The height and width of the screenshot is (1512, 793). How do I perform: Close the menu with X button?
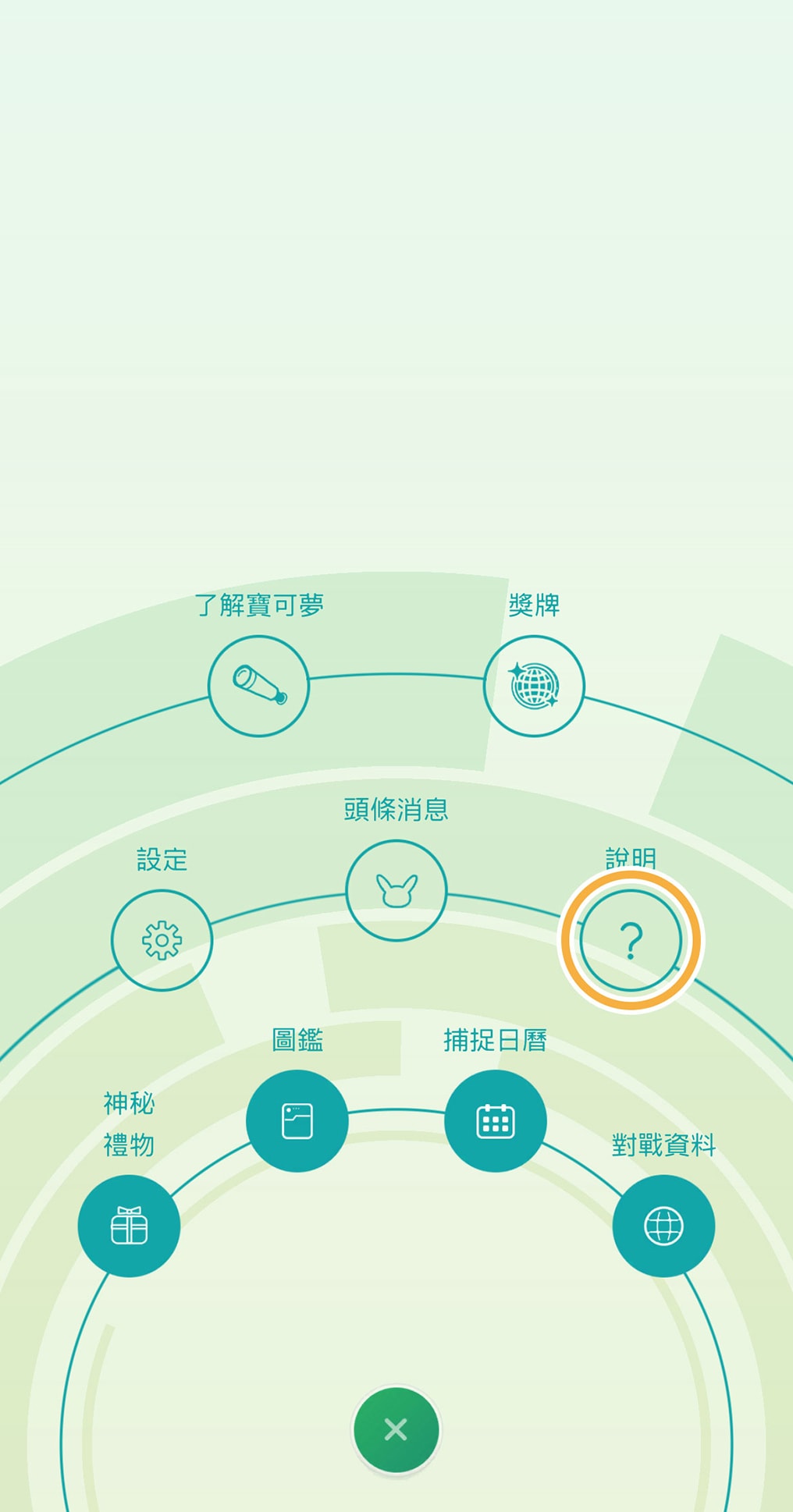(x=396, y=1429)
